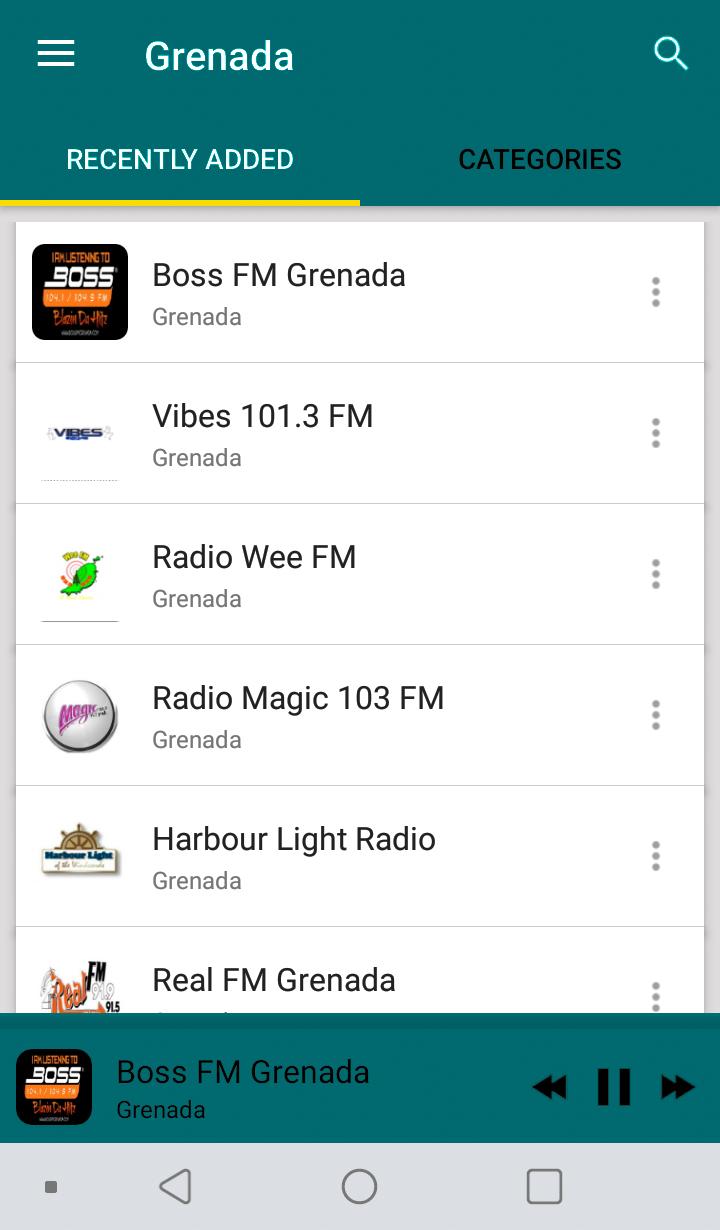Select the Recently Added tab
The width and height of the screenshot is (720, 1230).
click(x=180, y=159)
